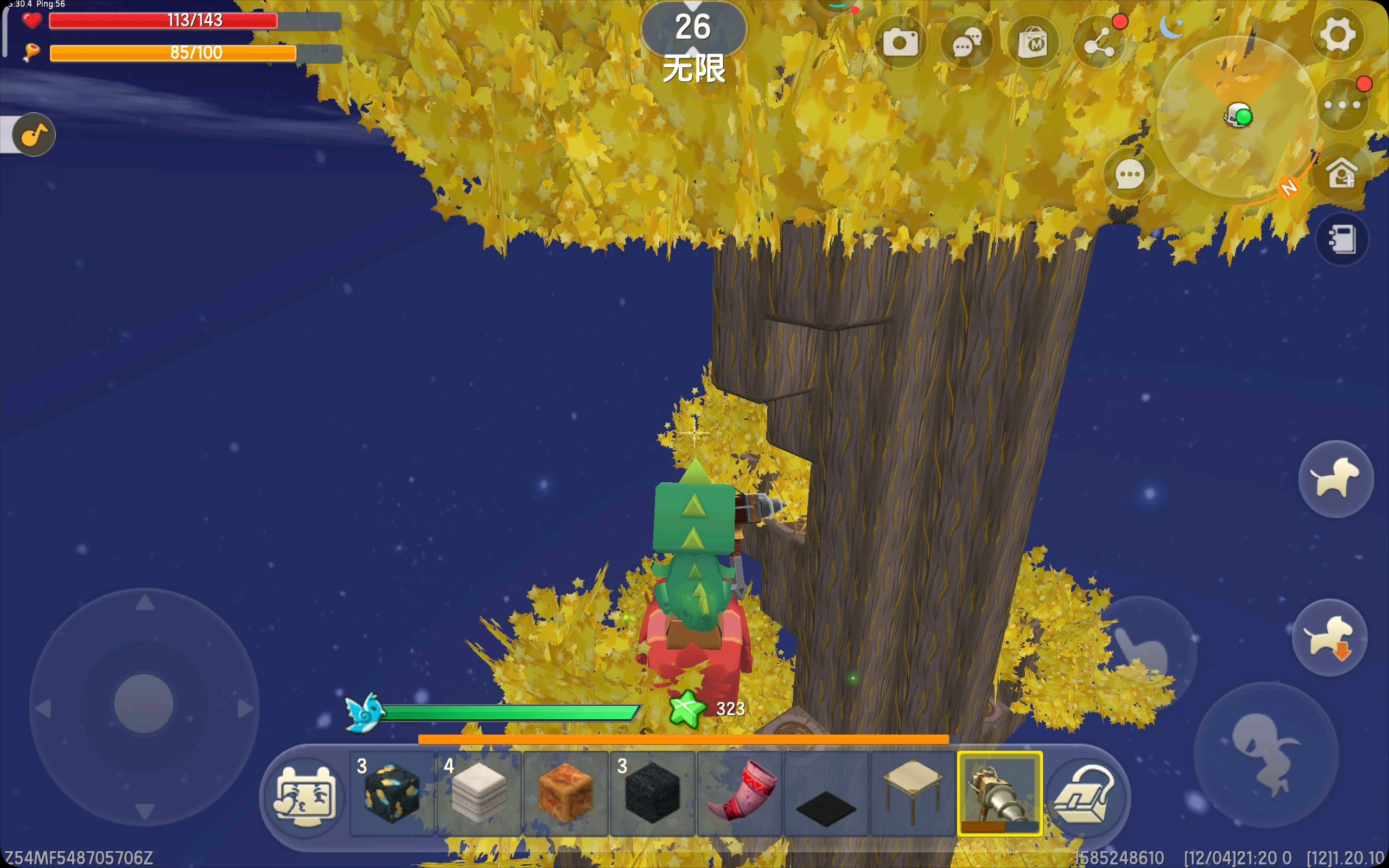Open the three-dot more menu
This screenshot has width=1389, height=868.
click(1341, 105)
